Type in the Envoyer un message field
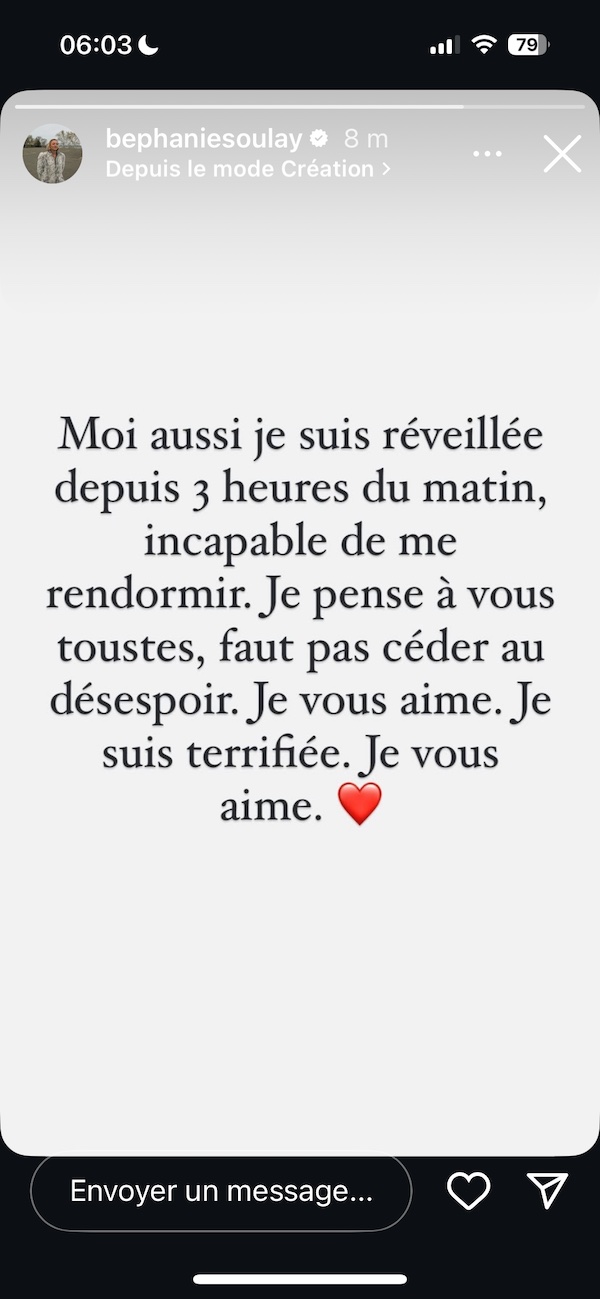Screen dimensions: 600x1299 click(221, 1191)
